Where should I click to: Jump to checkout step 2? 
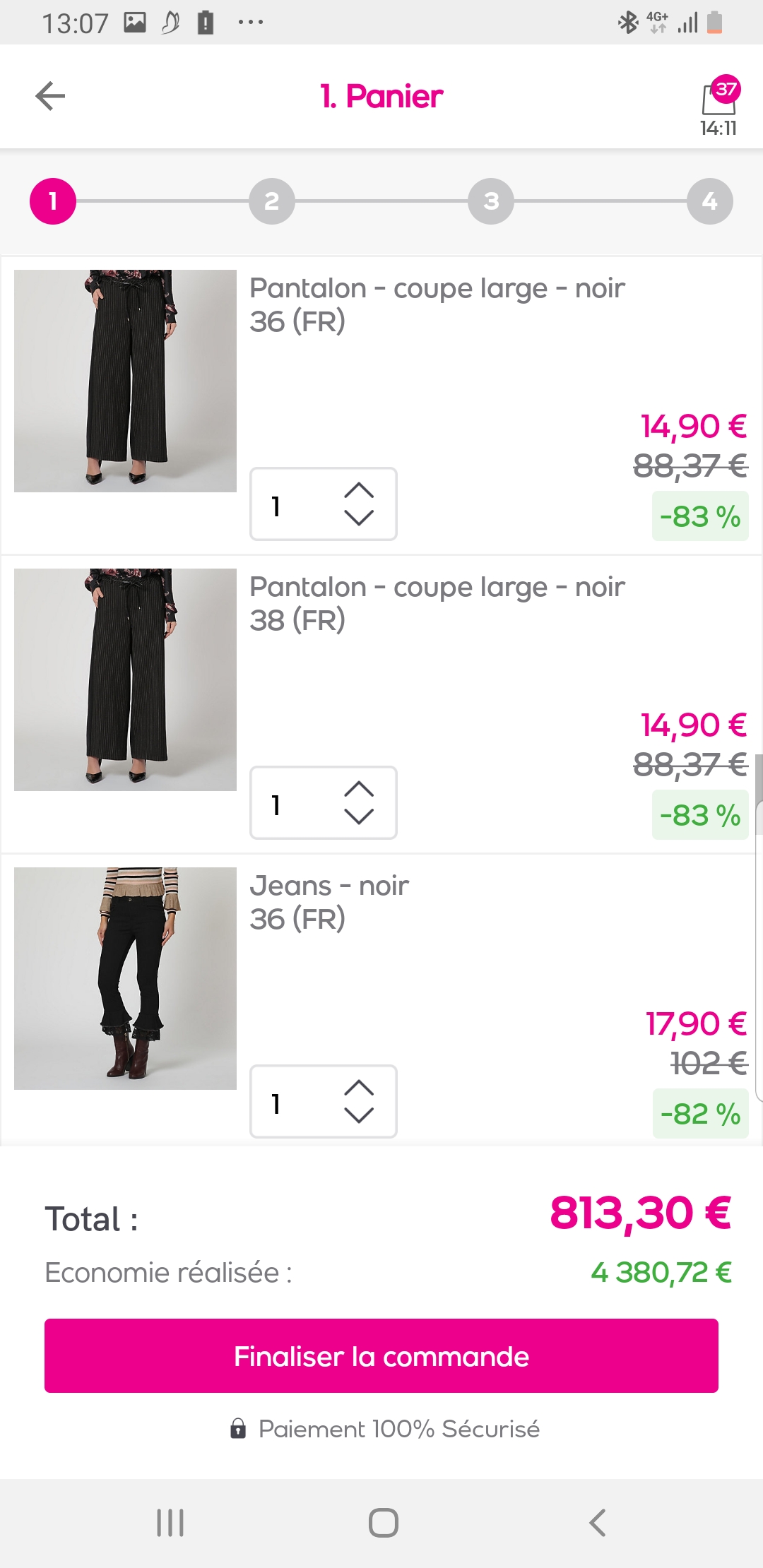click(272, 201)
